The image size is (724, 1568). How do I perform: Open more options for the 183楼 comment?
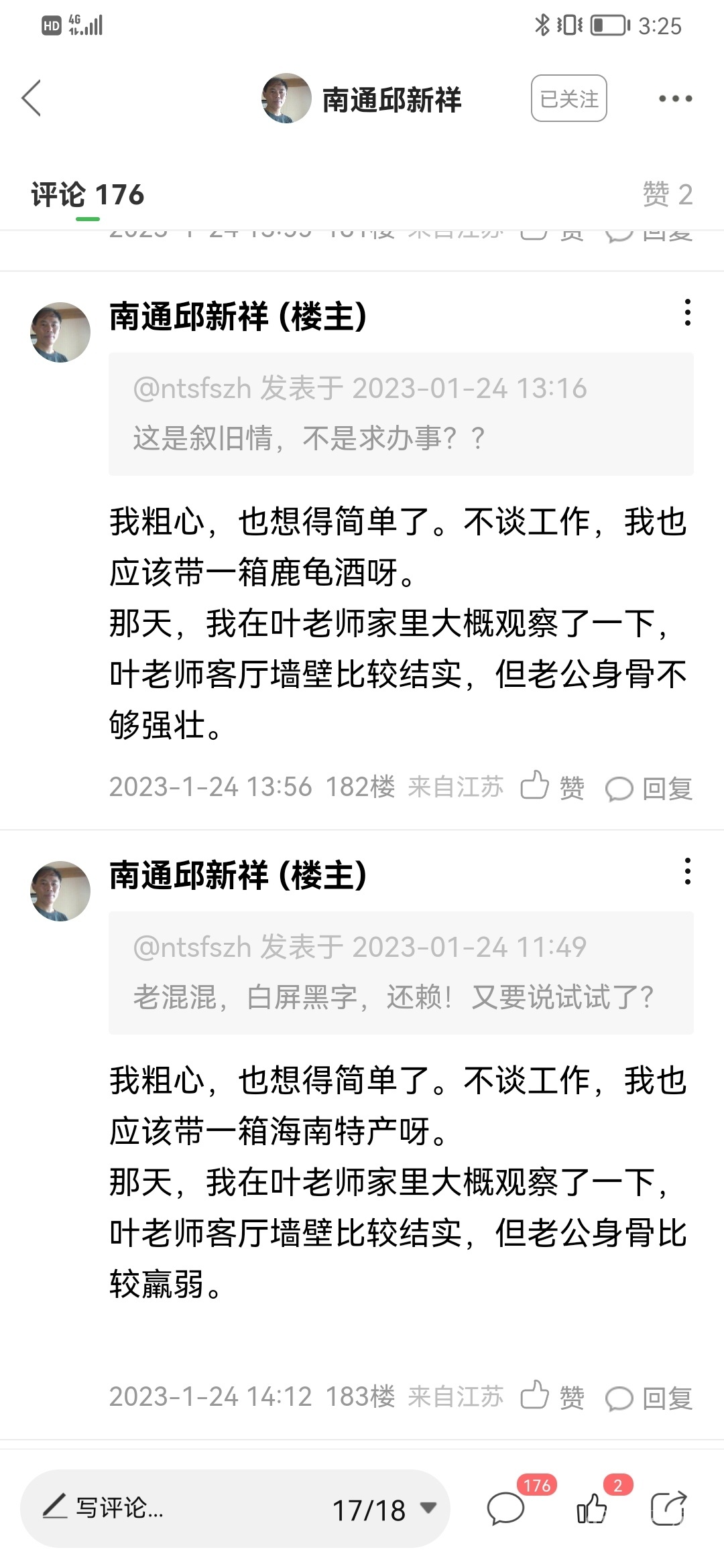click(x=687, y=872)
